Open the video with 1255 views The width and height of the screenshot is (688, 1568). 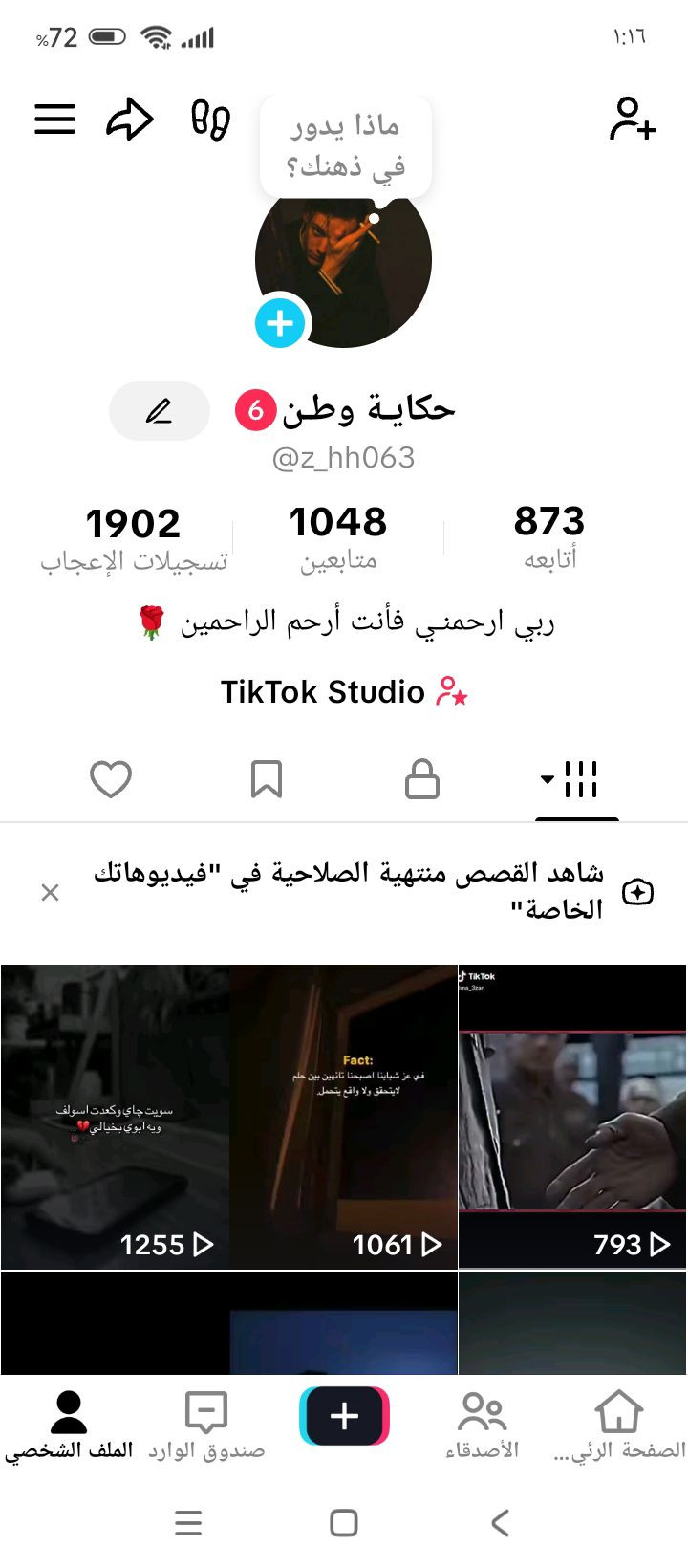click(x=115, y=1116)
